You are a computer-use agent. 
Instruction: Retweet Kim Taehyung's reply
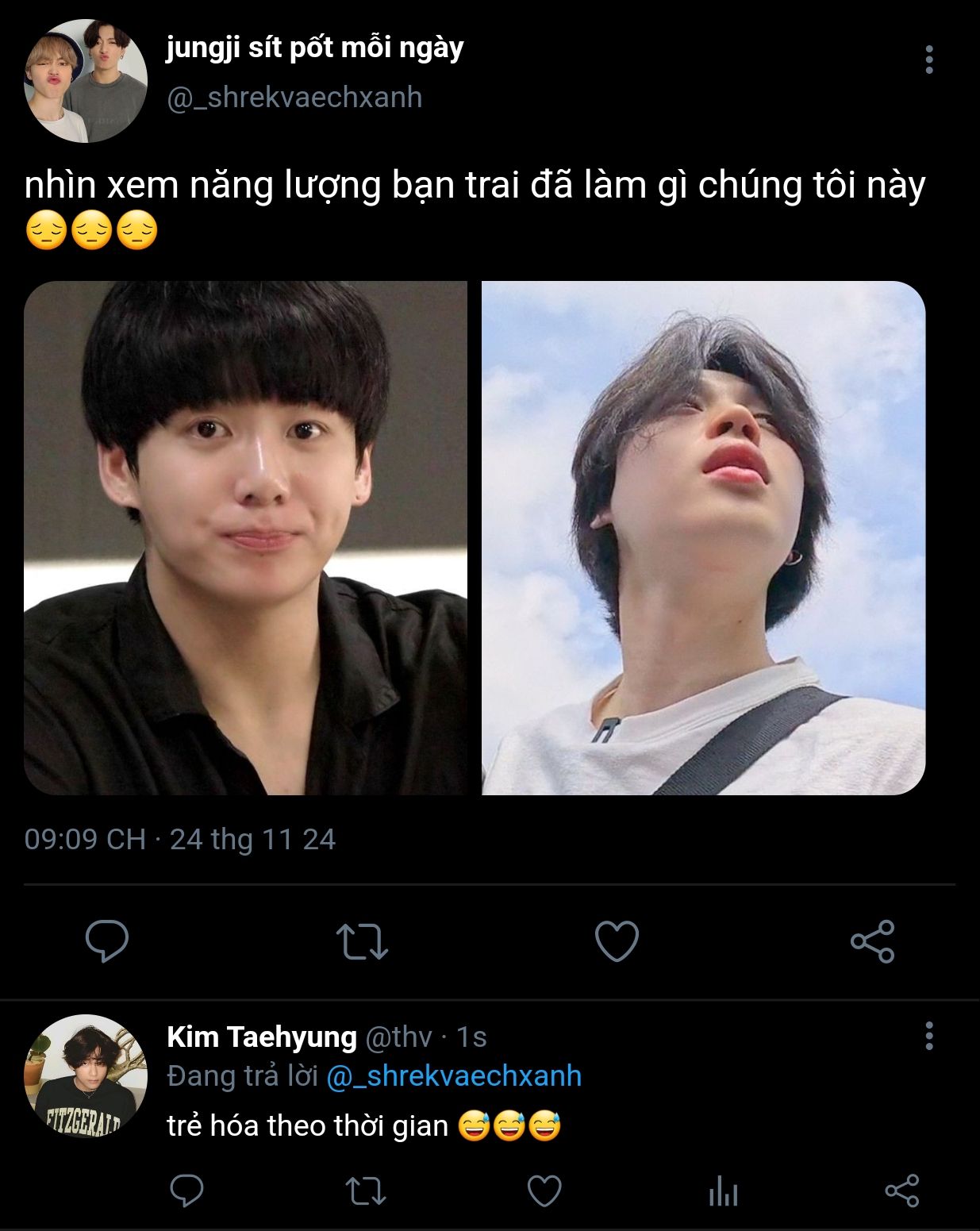click(366, 1191)
